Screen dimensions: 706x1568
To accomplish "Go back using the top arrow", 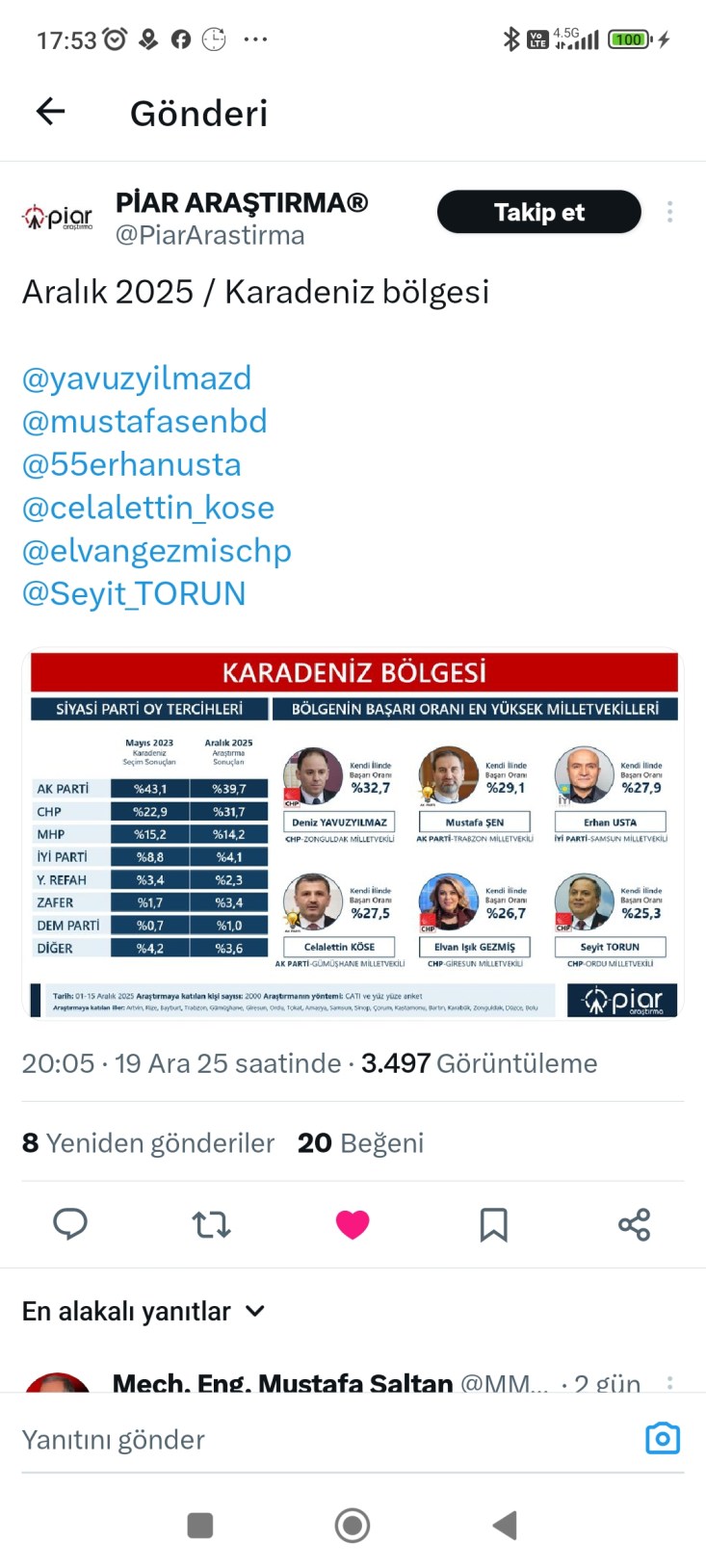I will (50, 112).
